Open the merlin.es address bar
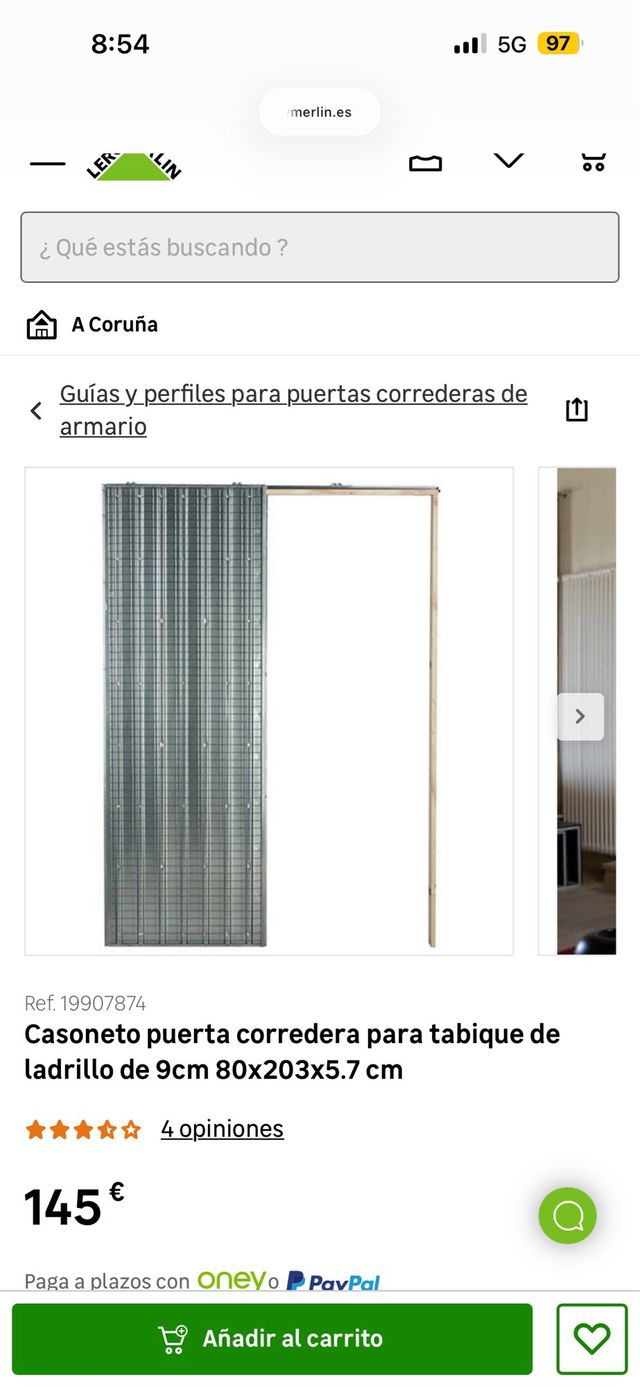This screenshot has width=640, height=1387. (x=320, y=112)
